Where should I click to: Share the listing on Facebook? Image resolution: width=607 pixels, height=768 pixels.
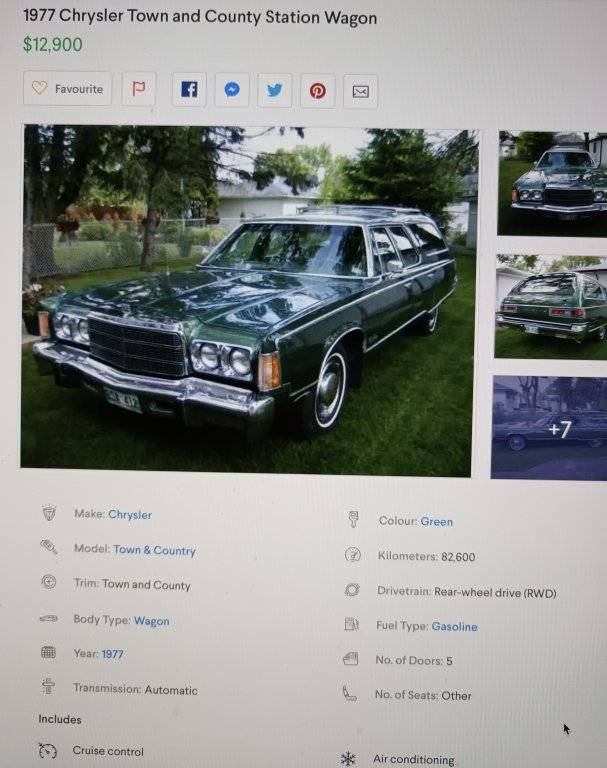(189, 90)
